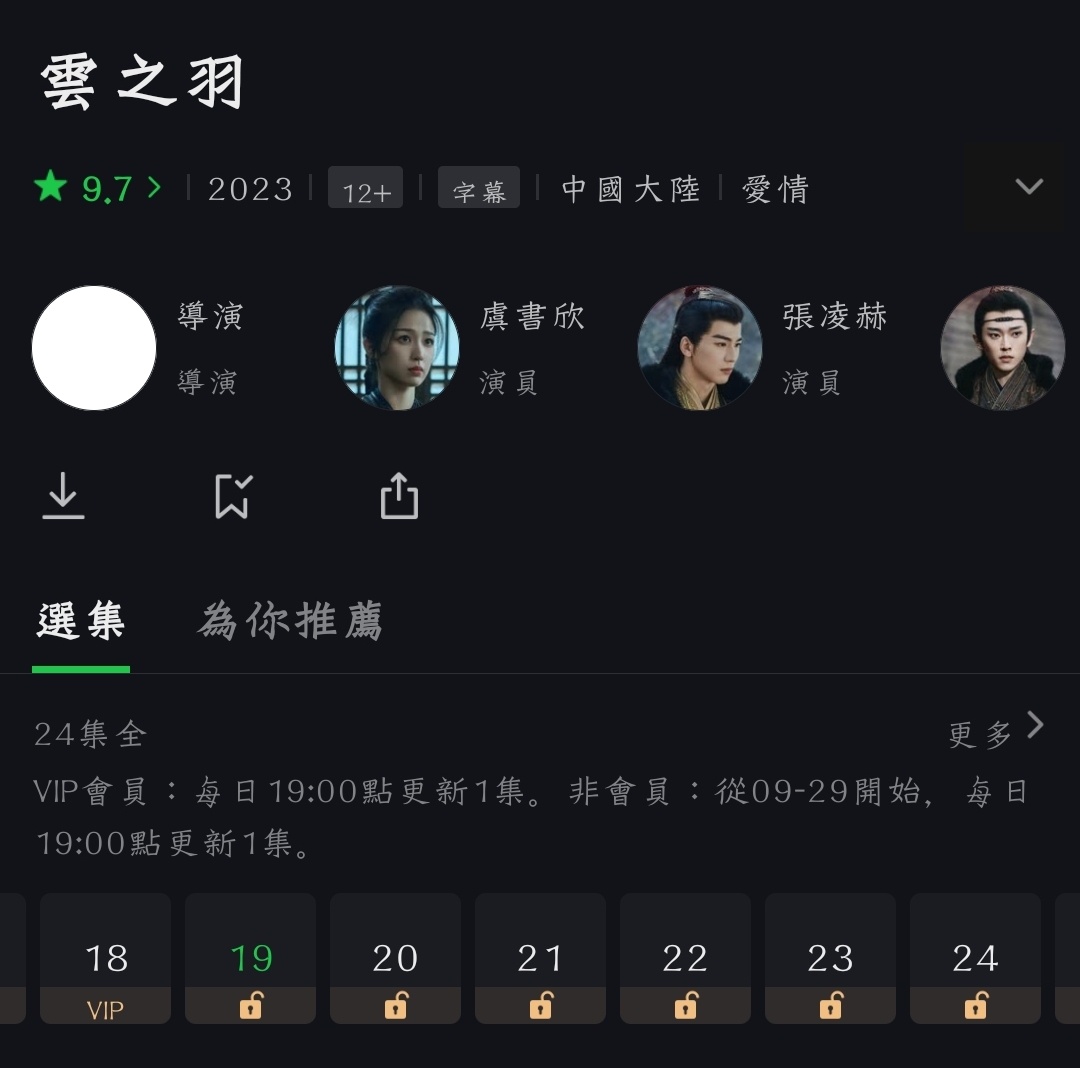Image resolution: width=1080 pixels, height=1068 pixels.
Task: Share 雲之羽 with others
Action: tap(399, 496)
